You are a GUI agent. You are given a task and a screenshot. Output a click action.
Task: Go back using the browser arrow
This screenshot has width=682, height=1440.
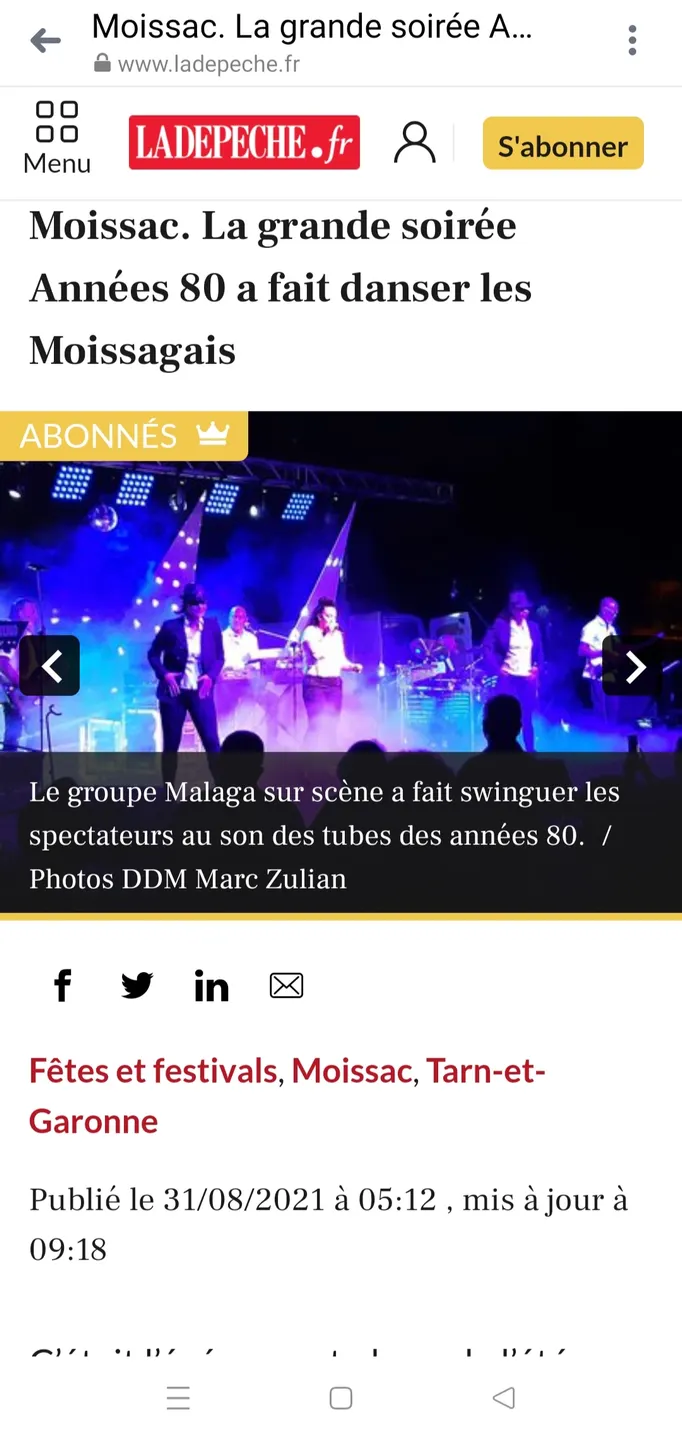coord(45,41)
